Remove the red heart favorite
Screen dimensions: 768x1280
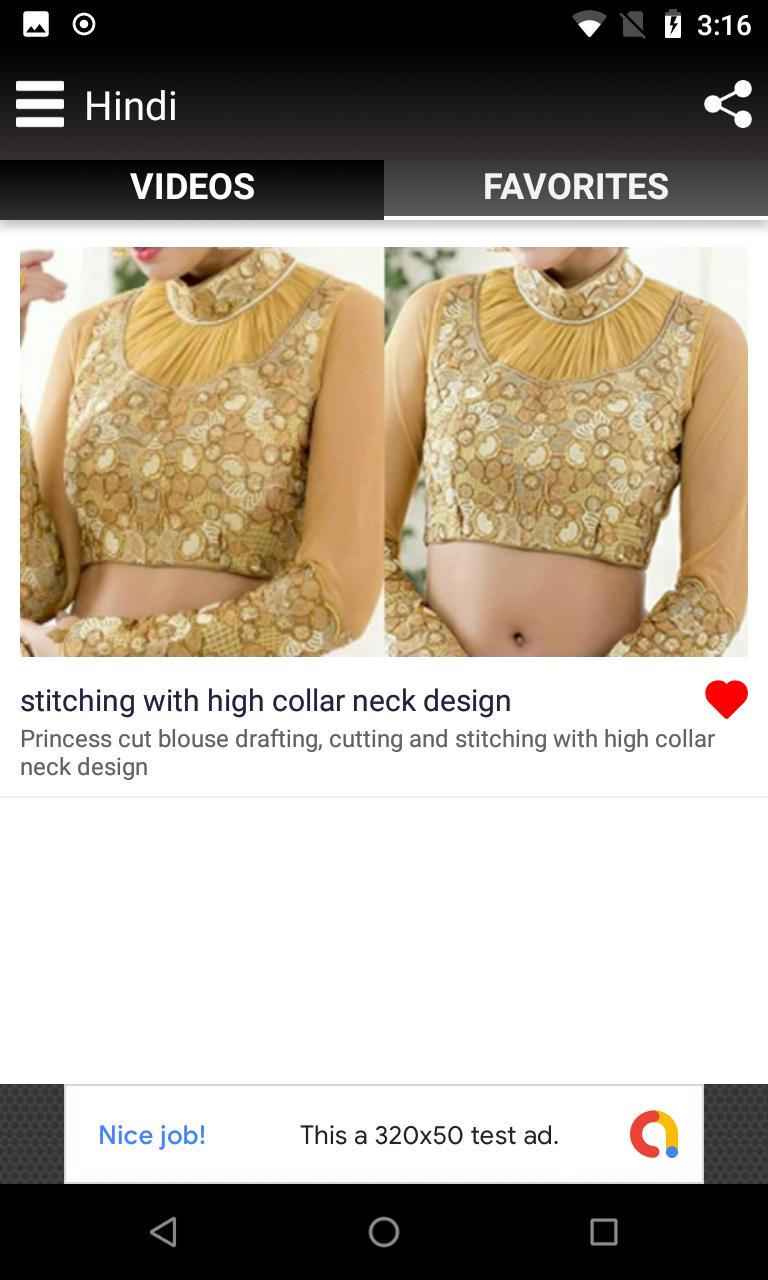tap(726, 700)
